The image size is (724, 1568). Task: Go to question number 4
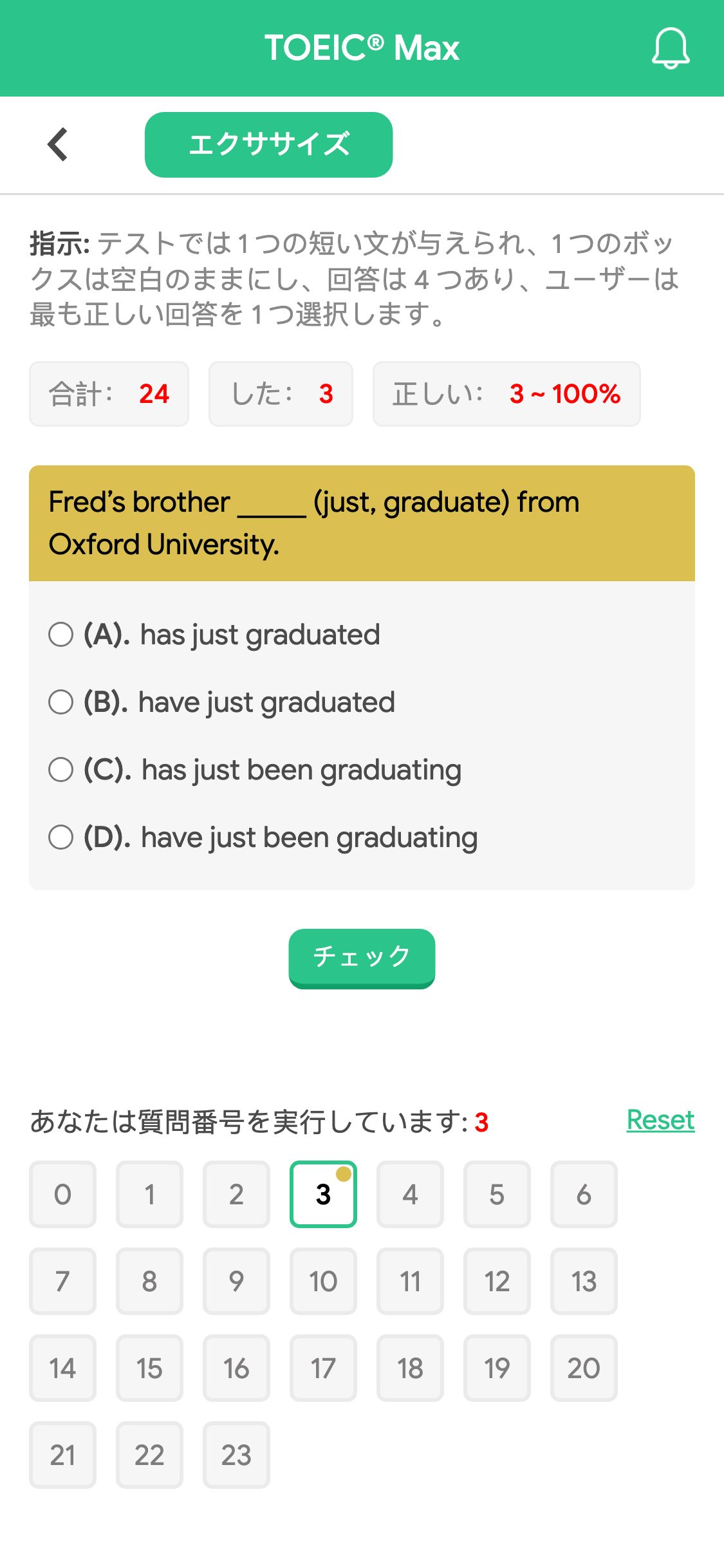(x=410, y=1194)
